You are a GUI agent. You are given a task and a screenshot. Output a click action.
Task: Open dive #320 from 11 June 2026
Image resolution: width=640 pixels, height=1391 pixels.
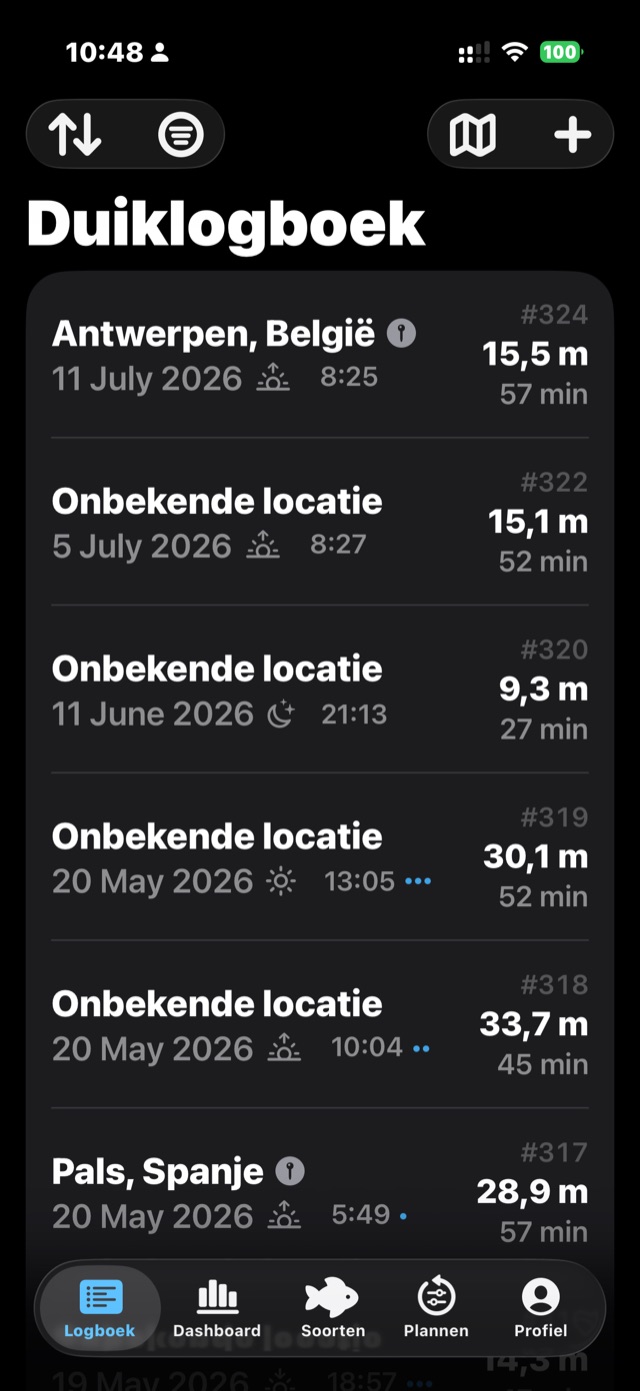click(x=320, y=689)
